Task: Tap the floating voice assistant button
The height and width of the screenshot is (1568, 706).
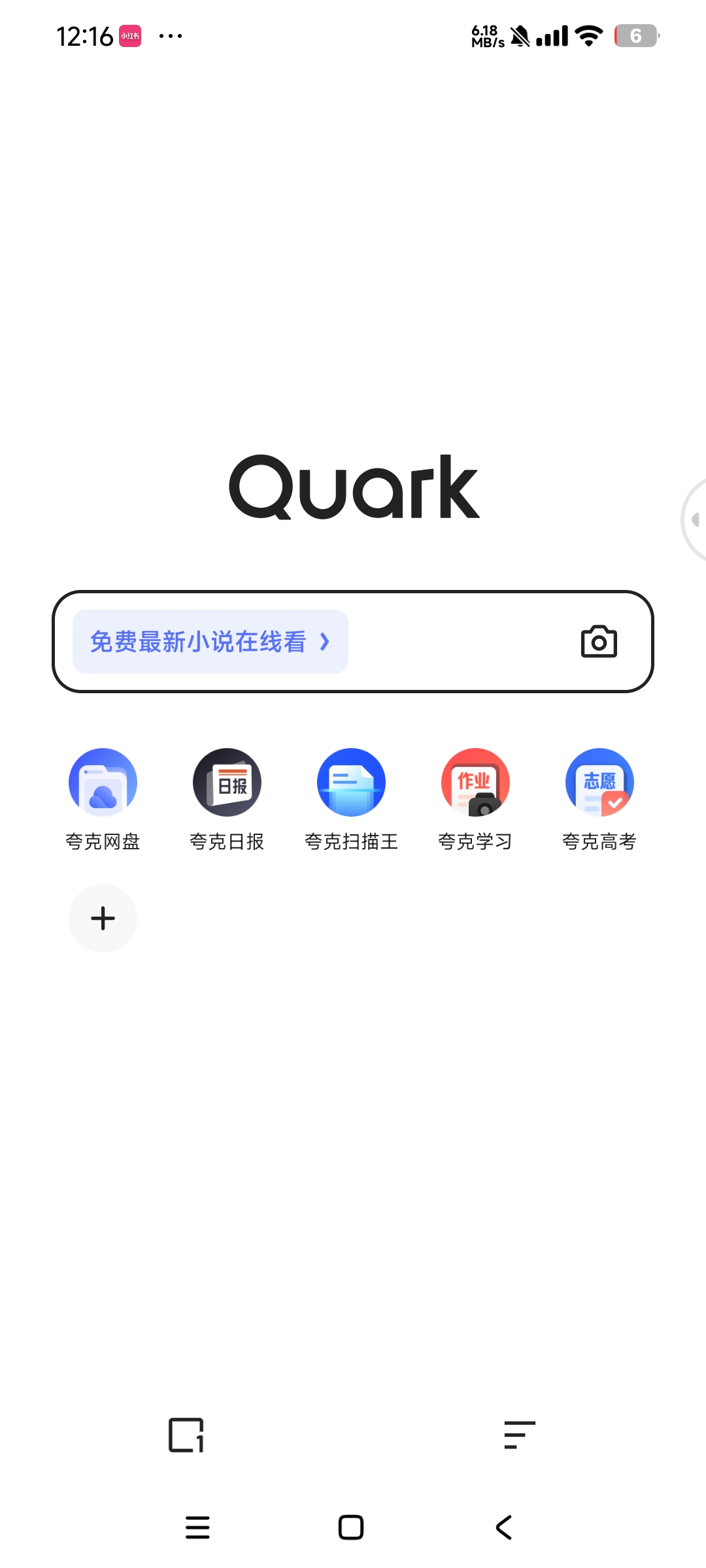Action: (x=694, y=520)
